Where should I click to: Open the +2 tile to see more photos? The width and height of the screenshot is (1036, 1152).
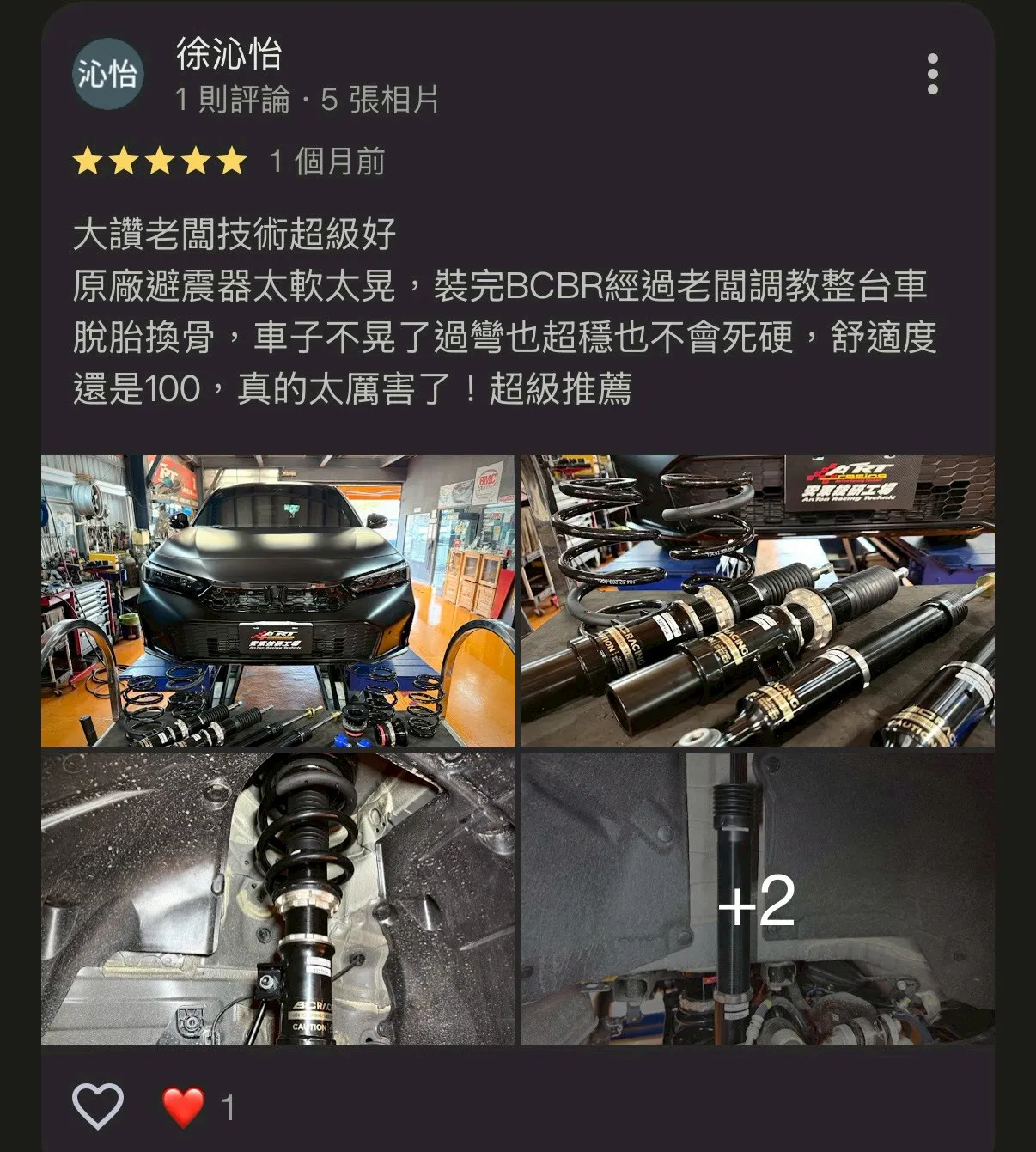[757, 899]
